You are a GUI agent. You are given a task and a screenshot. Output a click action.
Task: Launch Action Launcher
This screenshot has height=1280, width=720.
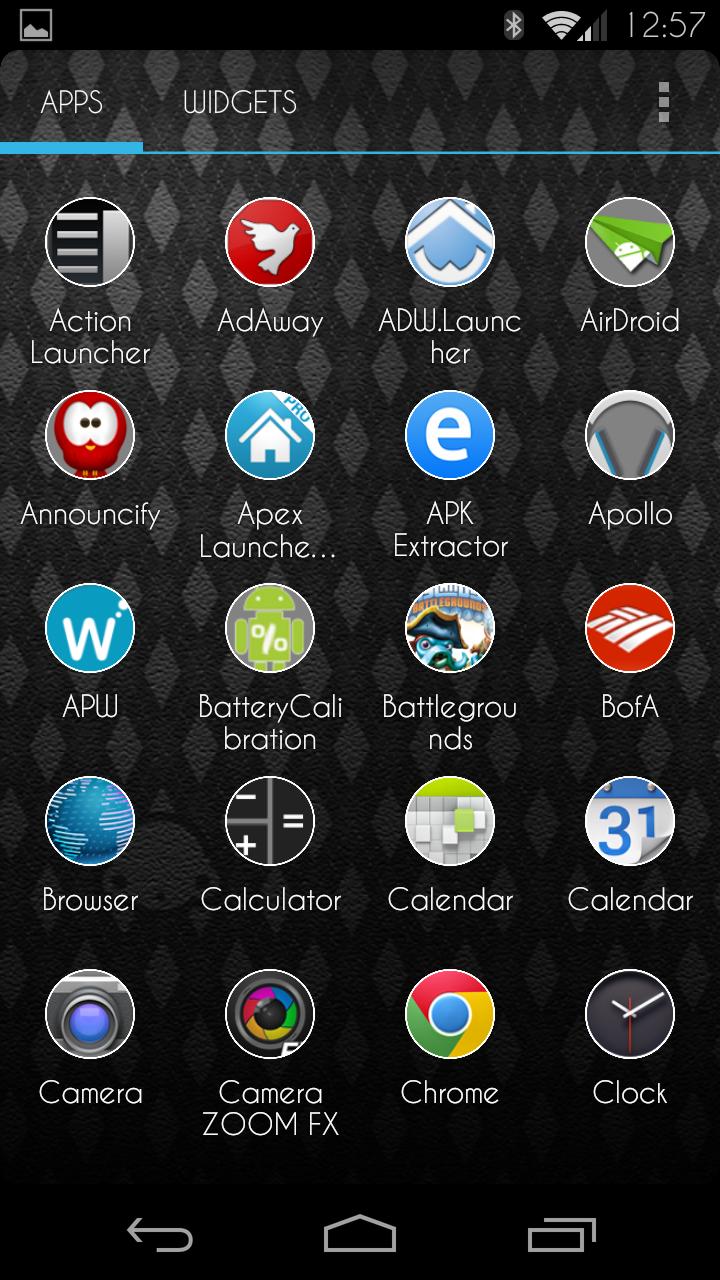point(90,242)
